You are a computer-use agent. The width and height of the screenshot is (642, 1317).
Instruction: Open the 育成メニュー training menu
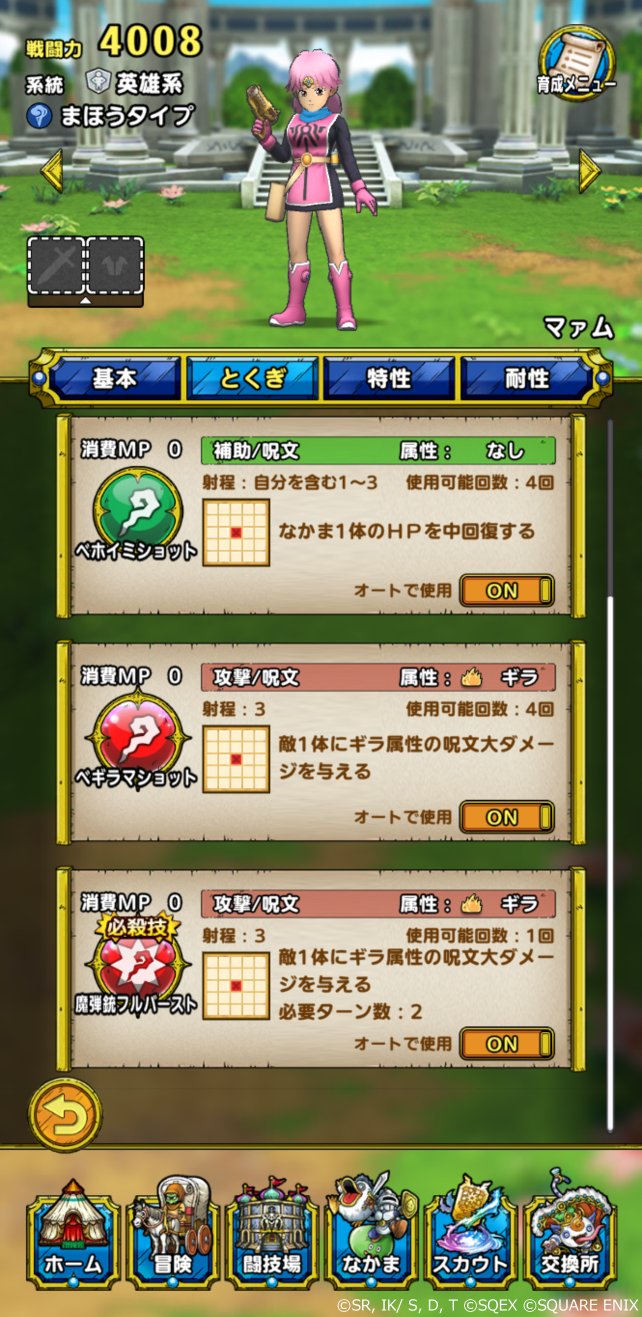[x=576, y=63]
